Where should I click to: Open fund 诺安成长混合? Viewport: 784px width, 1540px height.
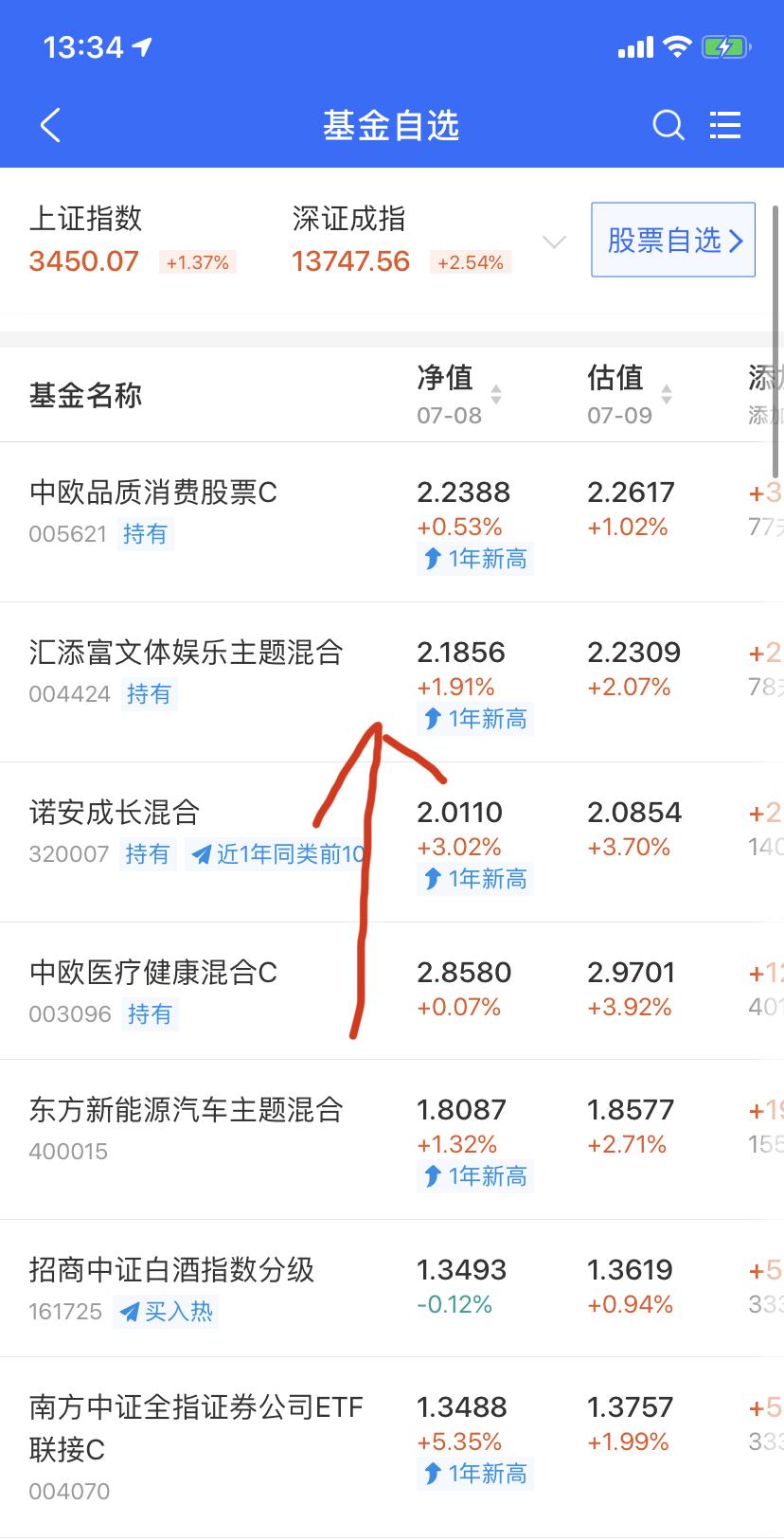click(115, 813)
